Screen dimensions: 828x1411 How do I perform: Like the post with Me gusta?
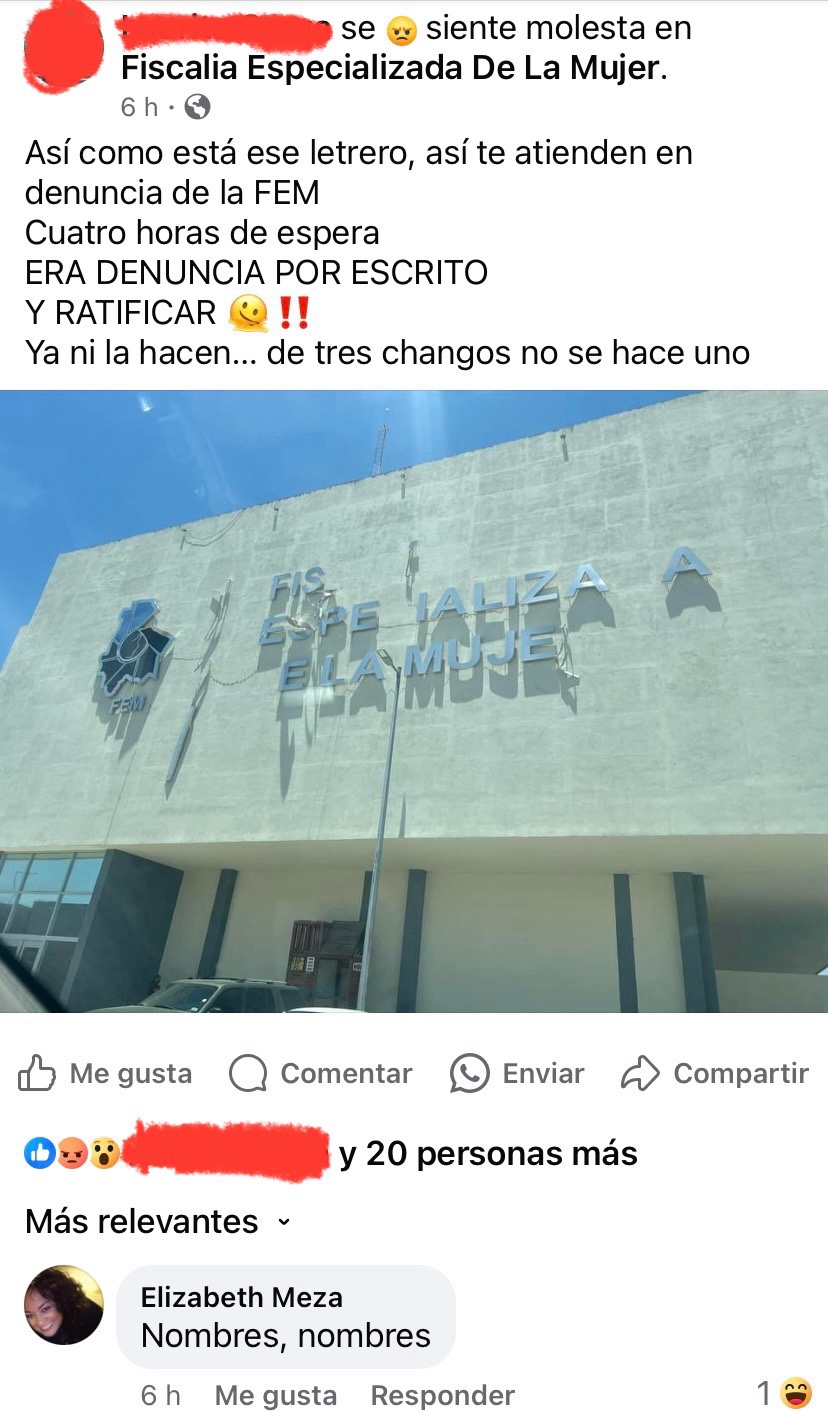(105, 1073)
